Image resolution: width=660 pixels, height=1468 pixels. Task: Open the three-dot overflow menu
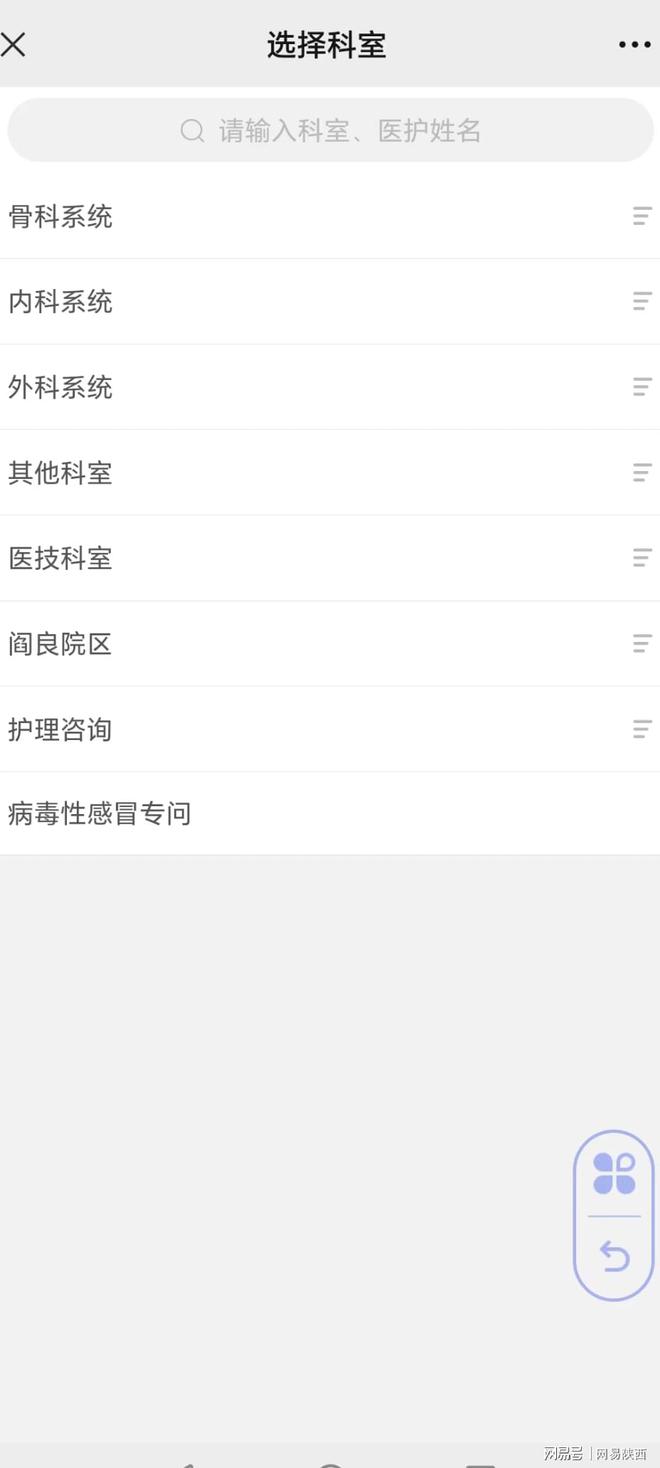click(x=634, y=45)
